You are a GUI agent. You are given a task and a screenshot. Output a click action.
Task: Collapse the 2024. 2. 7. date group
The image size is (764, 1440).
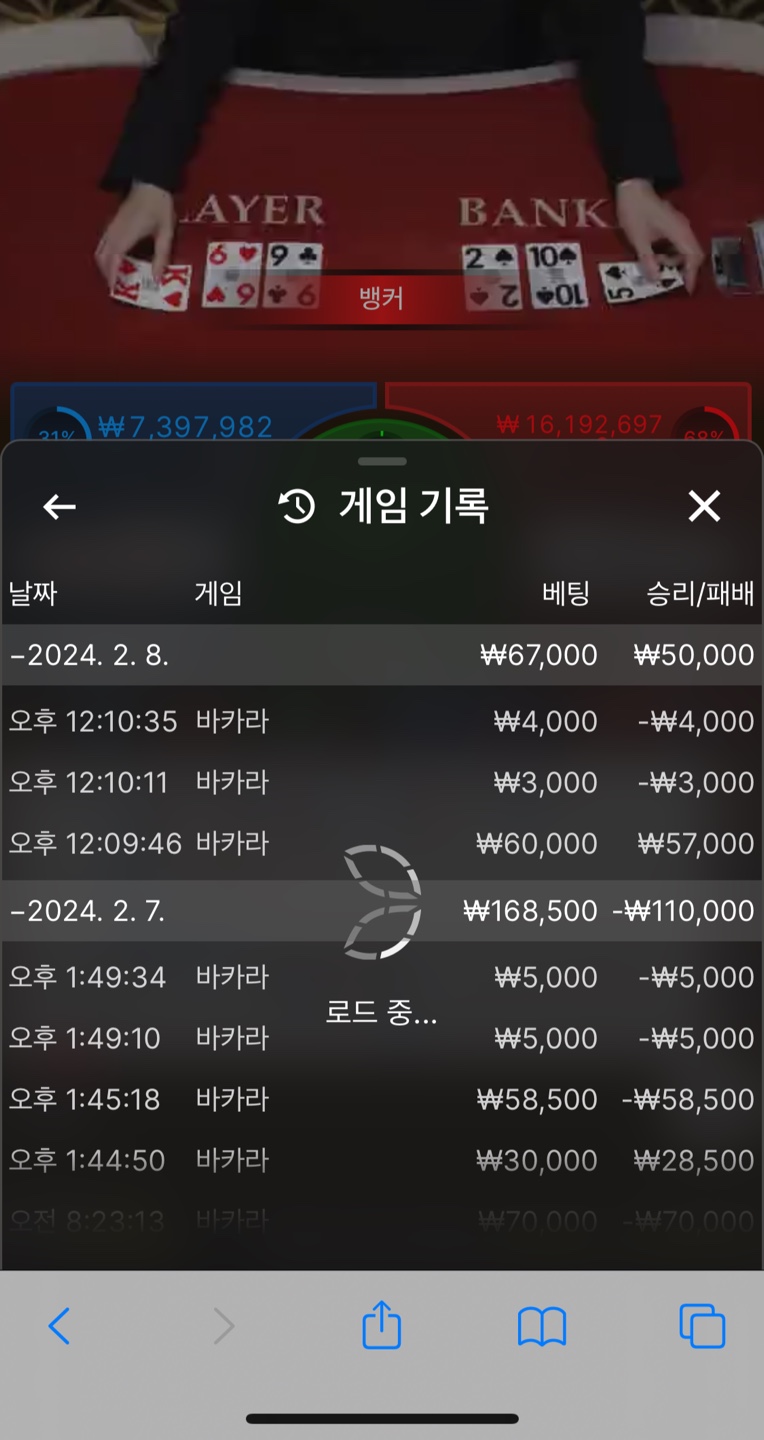point(382,911)
